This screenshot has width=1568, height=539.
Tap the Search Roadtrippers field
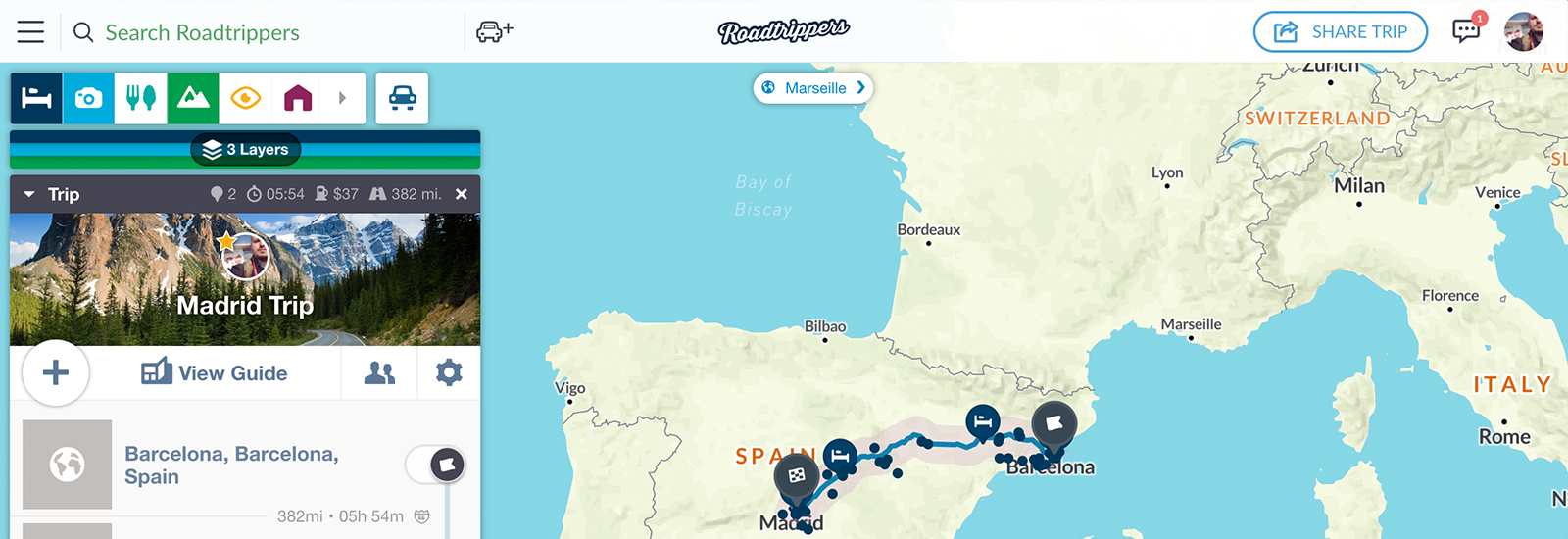click(x=202, y=32)
